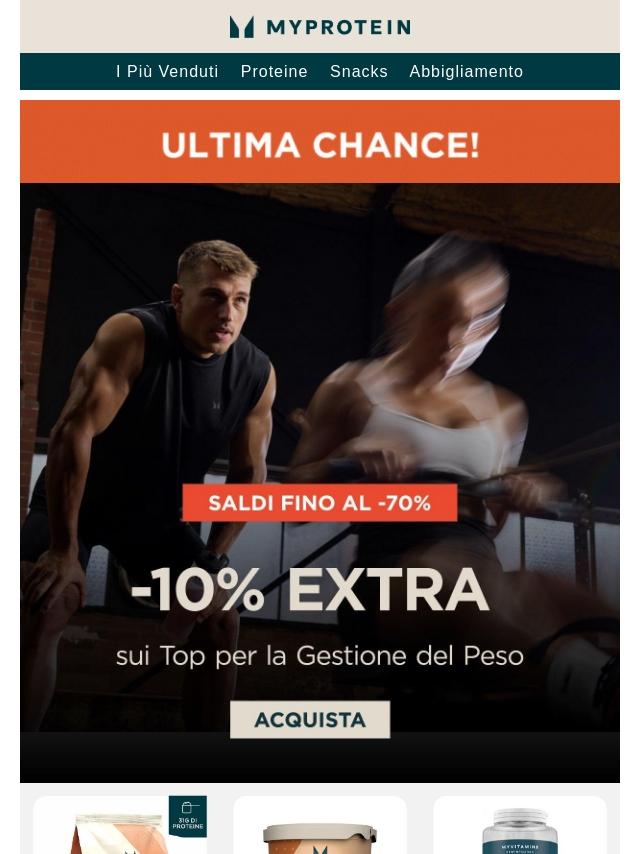Open the 31g di proteine product card
Viewport: 640px width, 854px height.
click(x=120, y=826)
